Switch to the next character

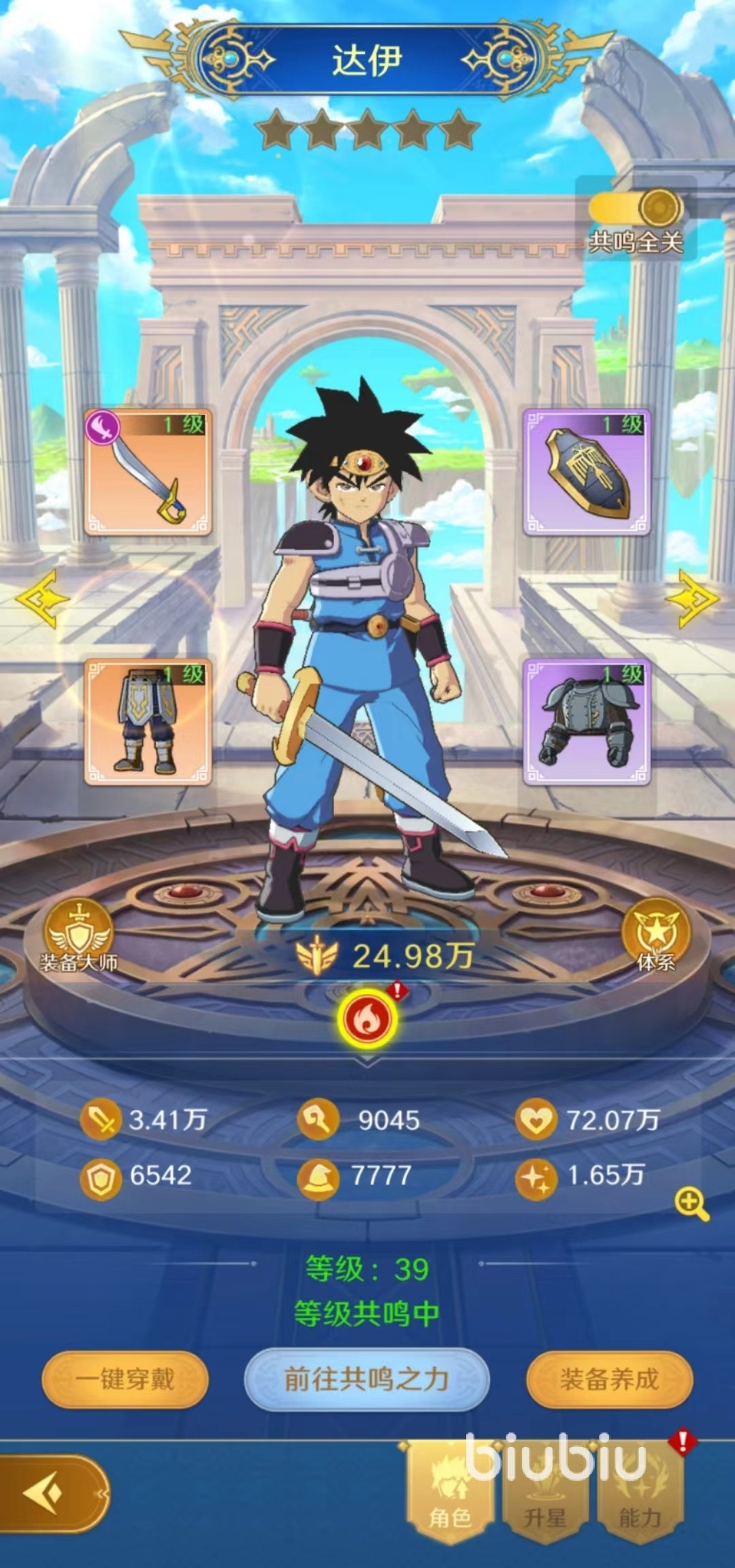click(x=691, y=599)
